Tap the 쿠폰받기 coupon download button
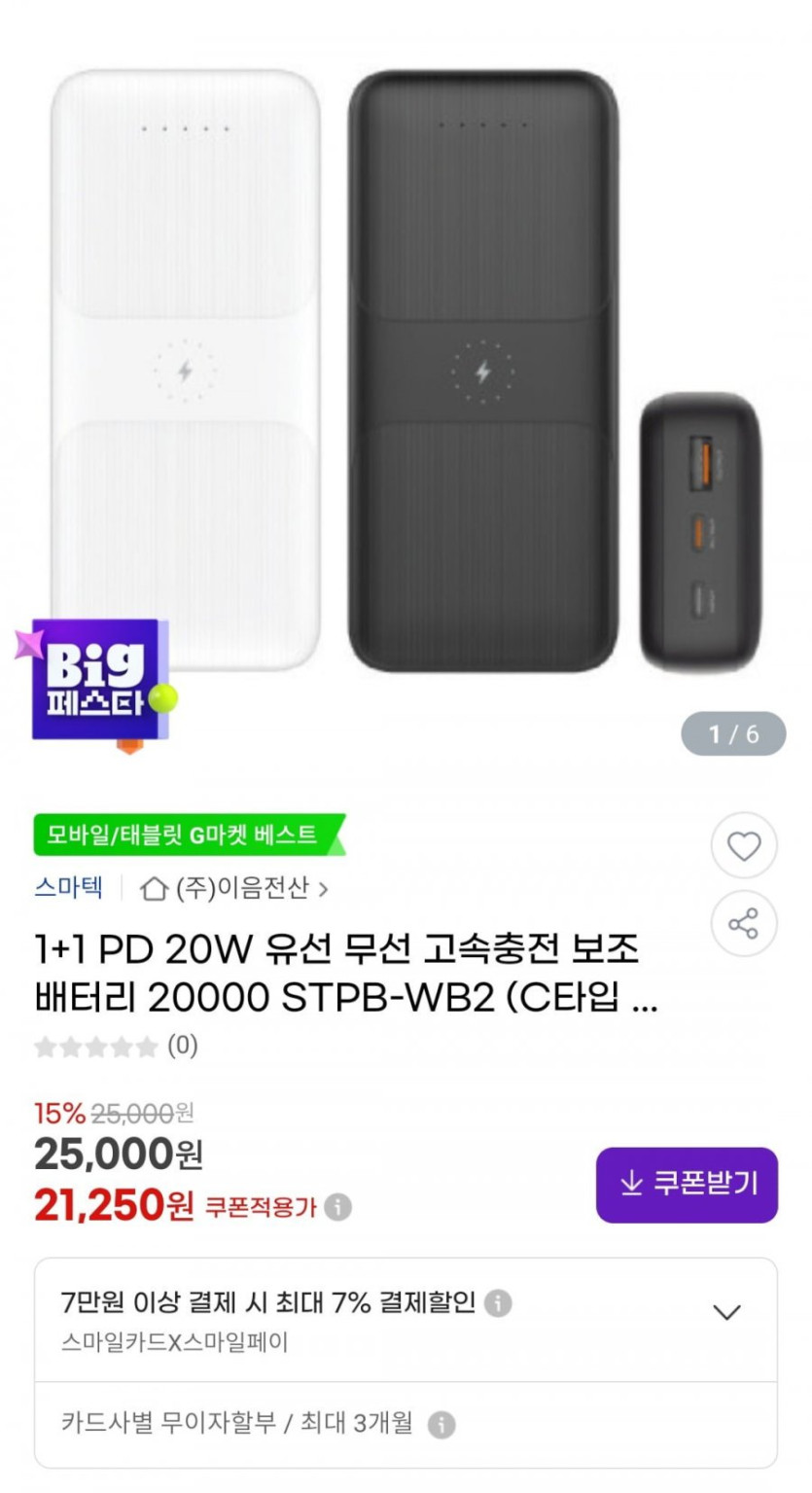Screen dimensions: 812x1493 pyautogui.click(x=687, y=1185)
